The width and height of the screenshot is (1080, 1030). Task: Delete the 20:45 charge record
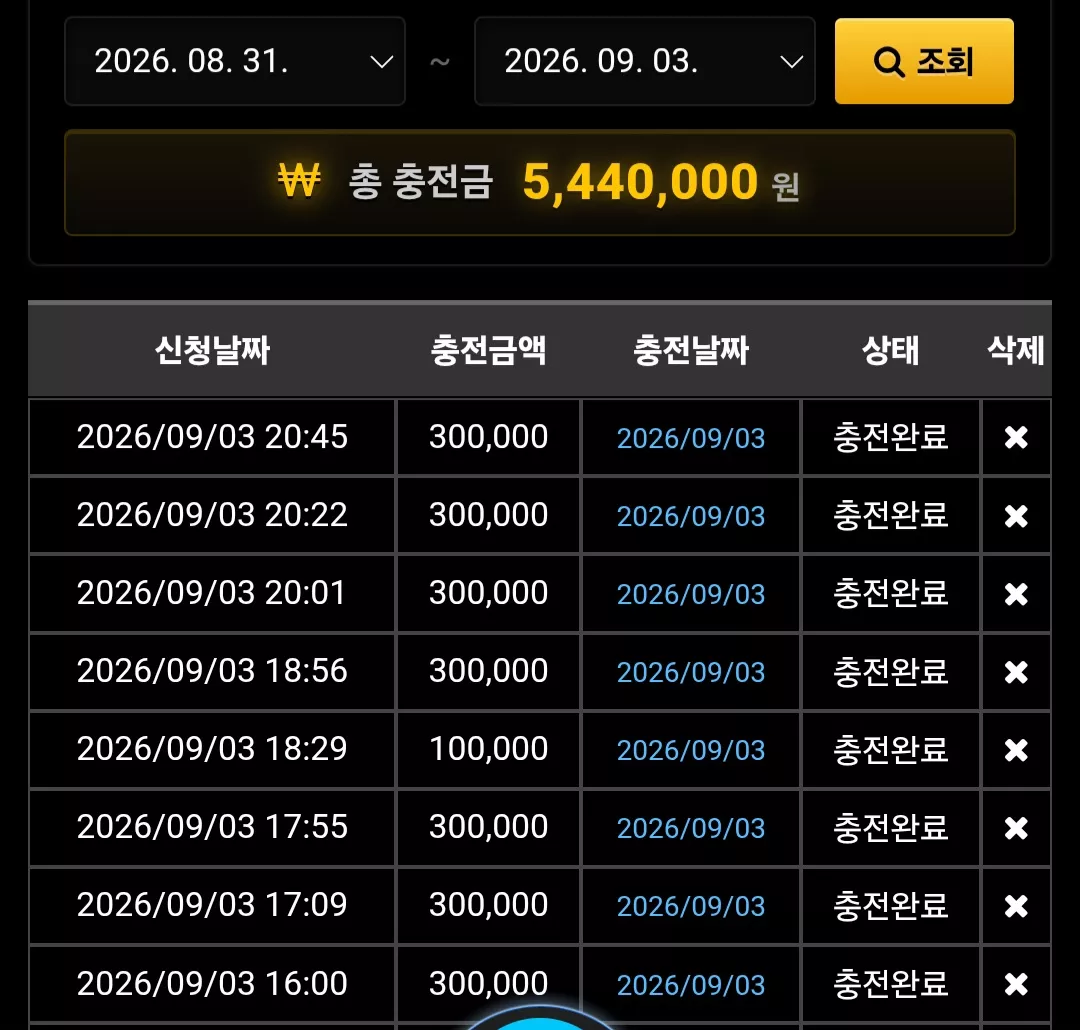point(1016,437)
